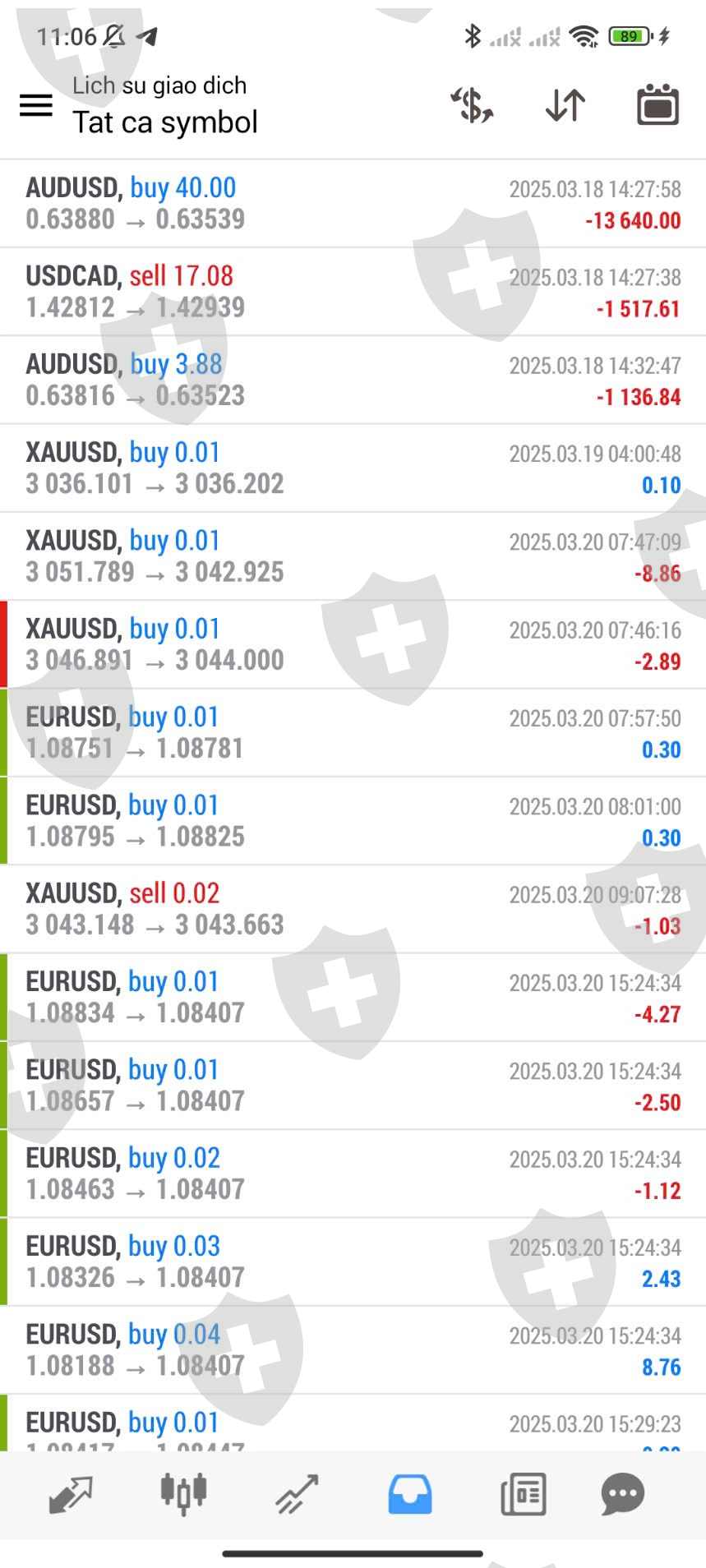The image size is (706, 1568).
Task: Switch to the Quotes tab
Action: pos(71,1494)
